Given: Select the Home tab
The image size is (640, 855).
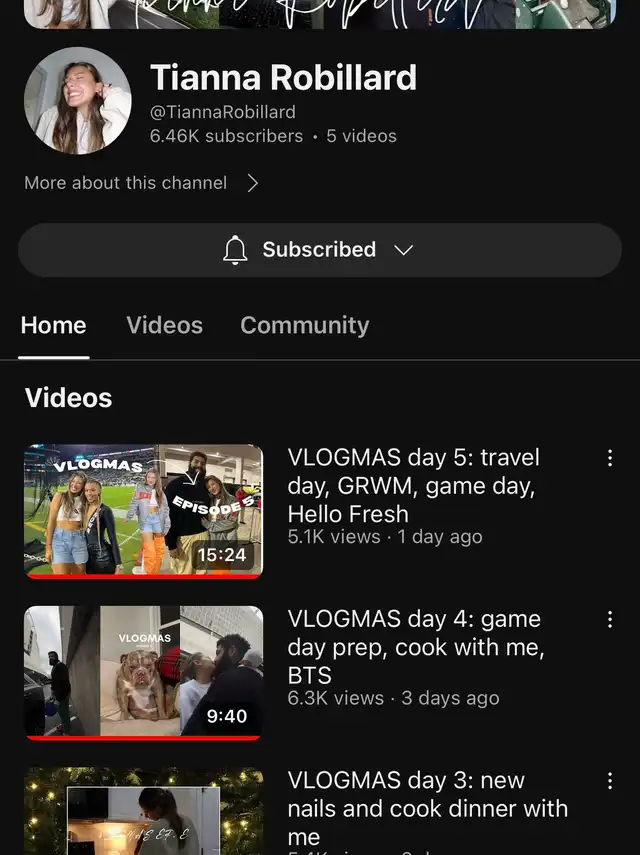Looking at the screenshot, I should (53, 325).
